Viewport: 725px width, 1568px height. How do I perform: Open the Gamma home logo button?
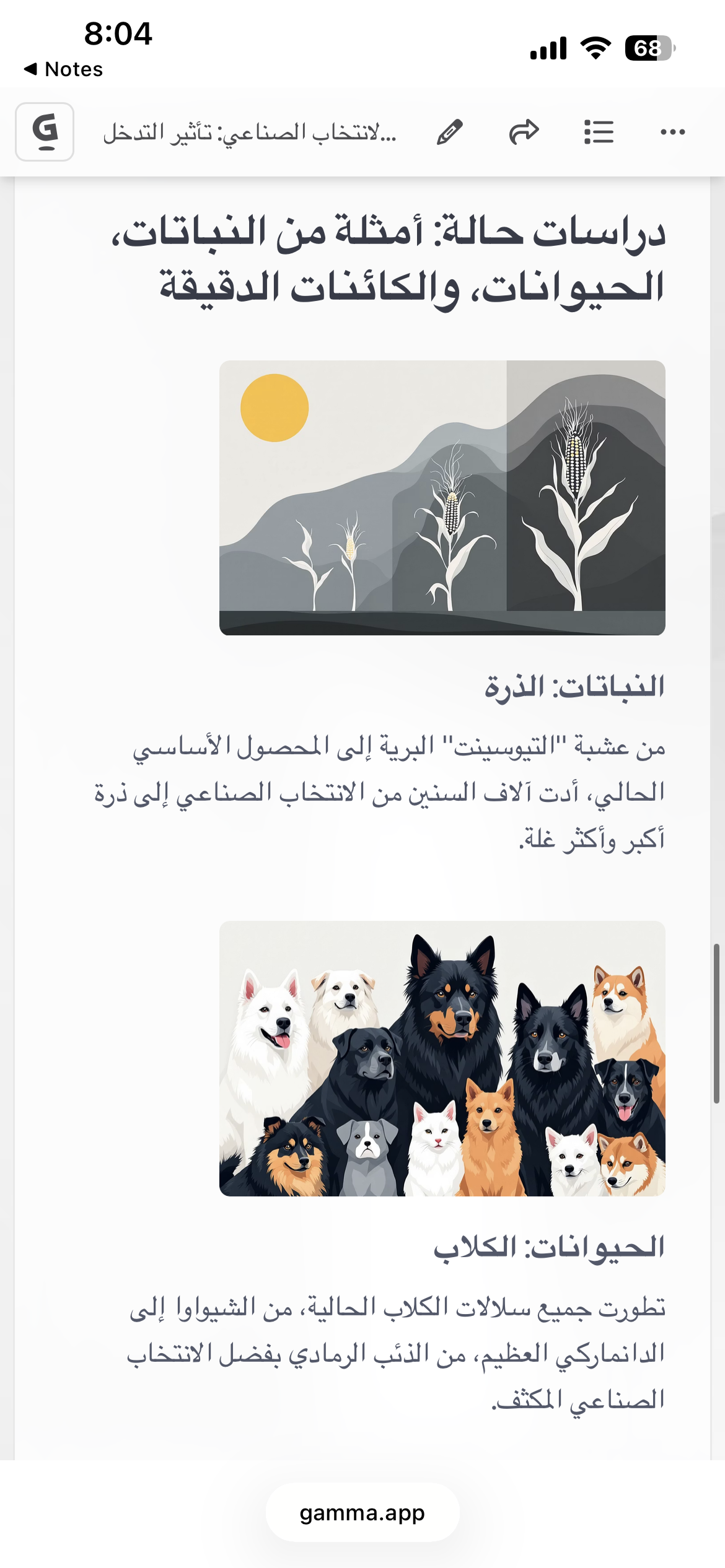point(45,132)
